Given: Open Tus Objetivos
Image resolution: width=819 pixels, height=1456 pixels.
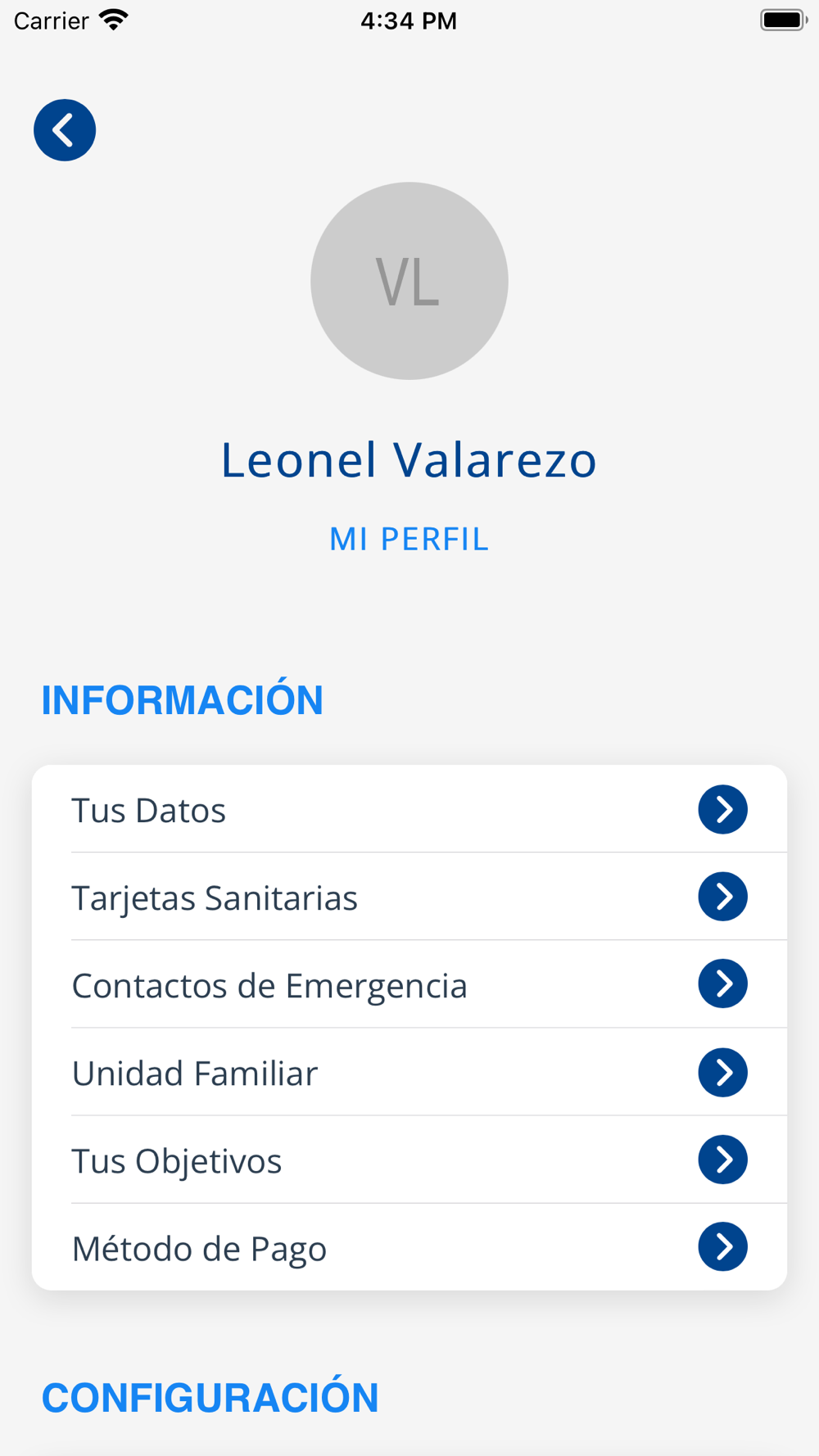Looking at the screenshot, I should click(409, 1160).
